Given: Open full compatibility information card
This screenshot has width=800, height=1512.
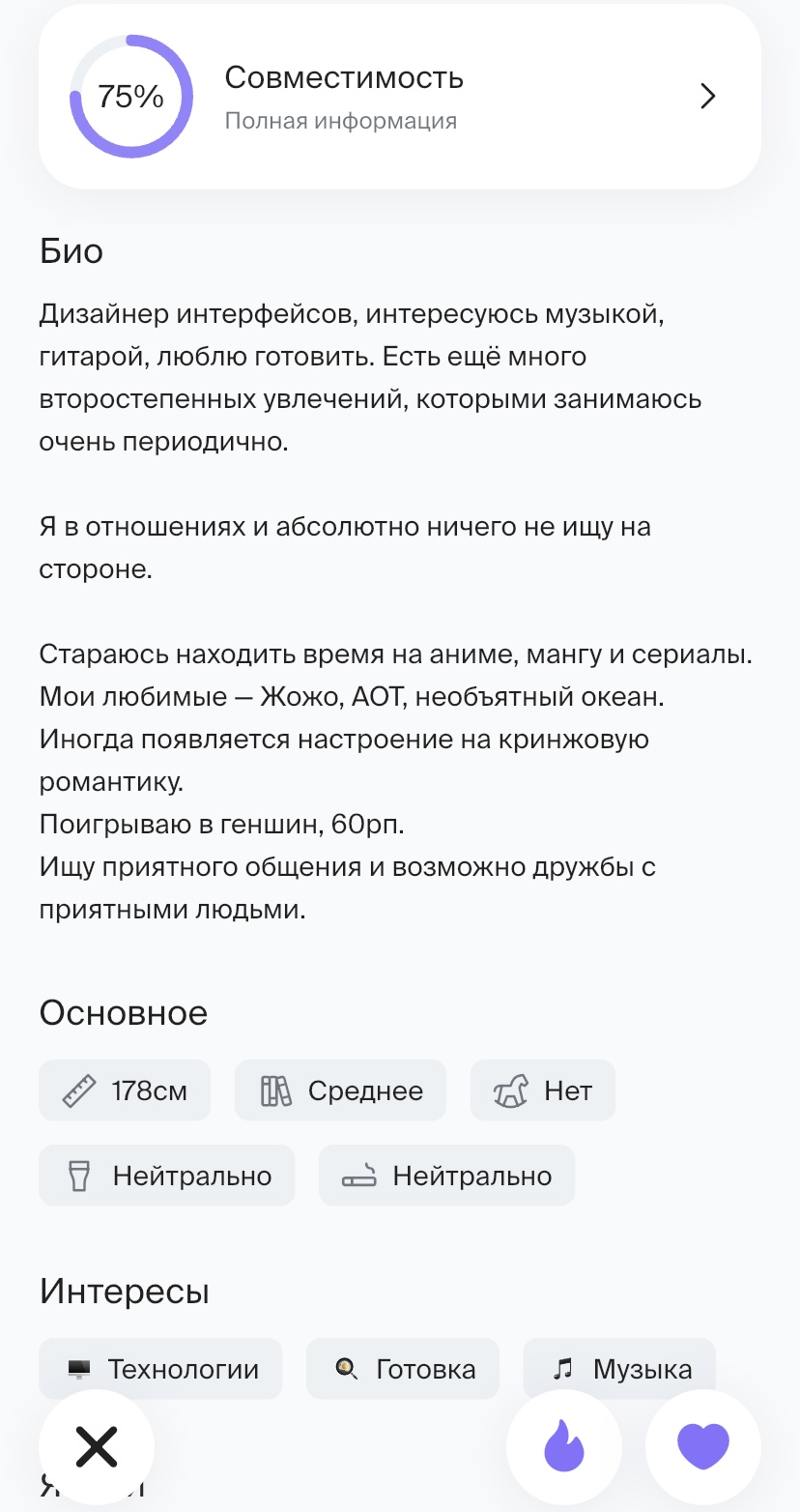Looking at the screenshot, I should point(400,97).
